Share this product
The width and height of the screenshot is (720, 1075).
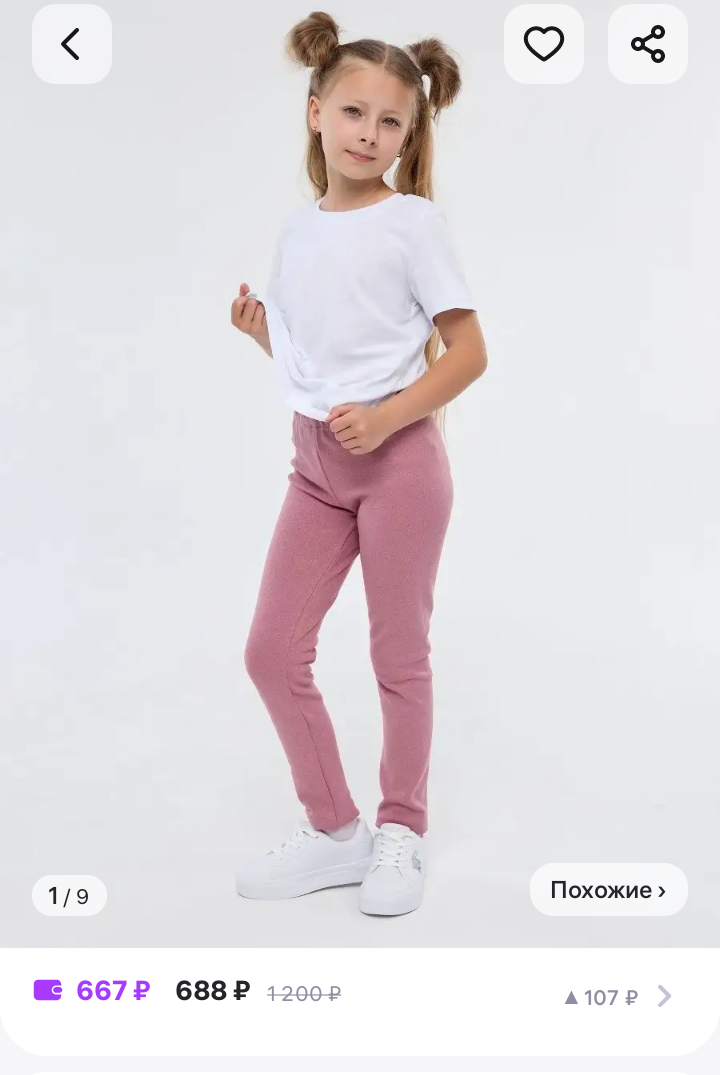point(647,44)
